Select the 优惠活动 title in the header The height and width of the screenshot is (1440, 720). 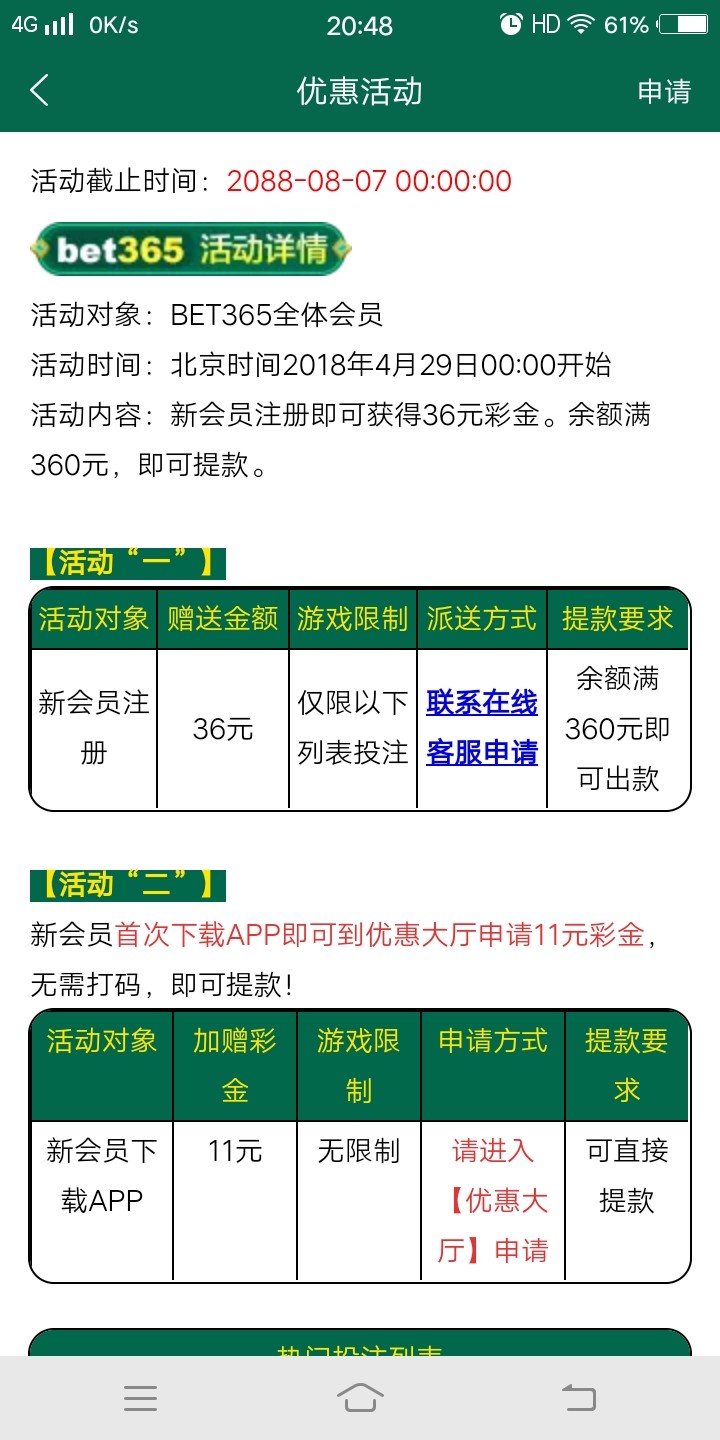click(x=358, y=90)
